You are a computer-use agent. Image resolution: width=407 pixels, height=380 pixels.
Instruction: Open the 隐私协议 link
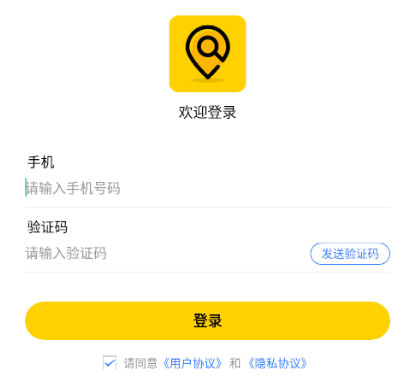click(x=277, y=363)
